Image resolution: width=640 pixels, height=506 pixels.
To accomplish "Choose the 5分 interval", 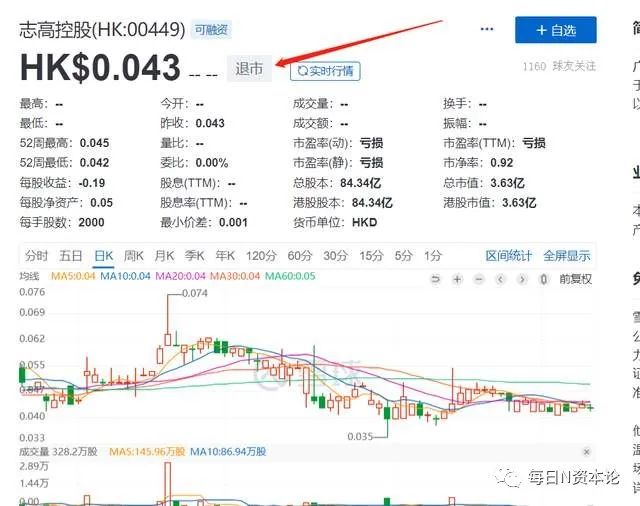I will tap(404, 256).
